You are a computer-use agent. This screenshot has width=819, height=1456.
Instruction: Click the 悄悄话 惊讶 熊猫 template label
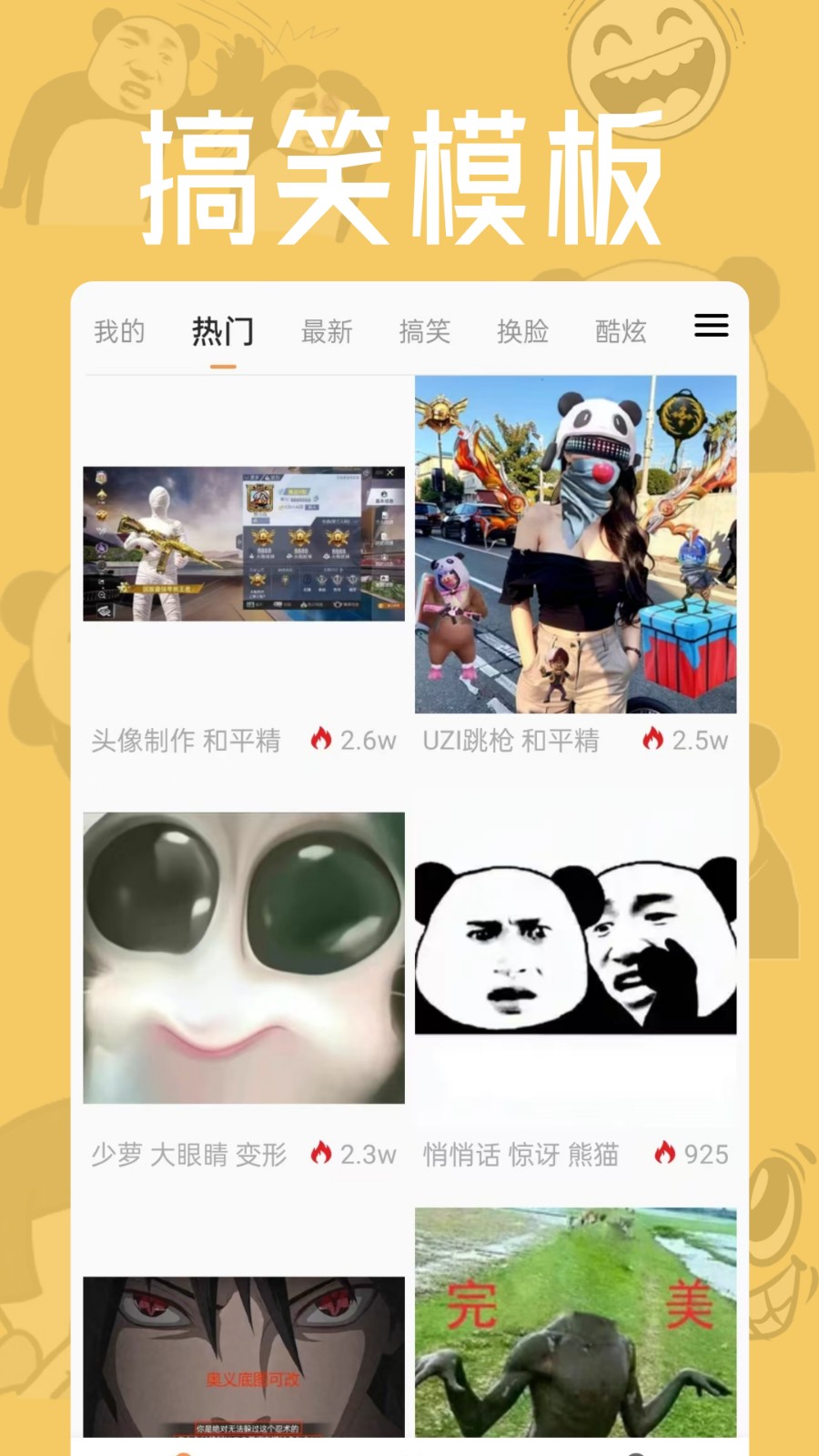pos(519,1156)
